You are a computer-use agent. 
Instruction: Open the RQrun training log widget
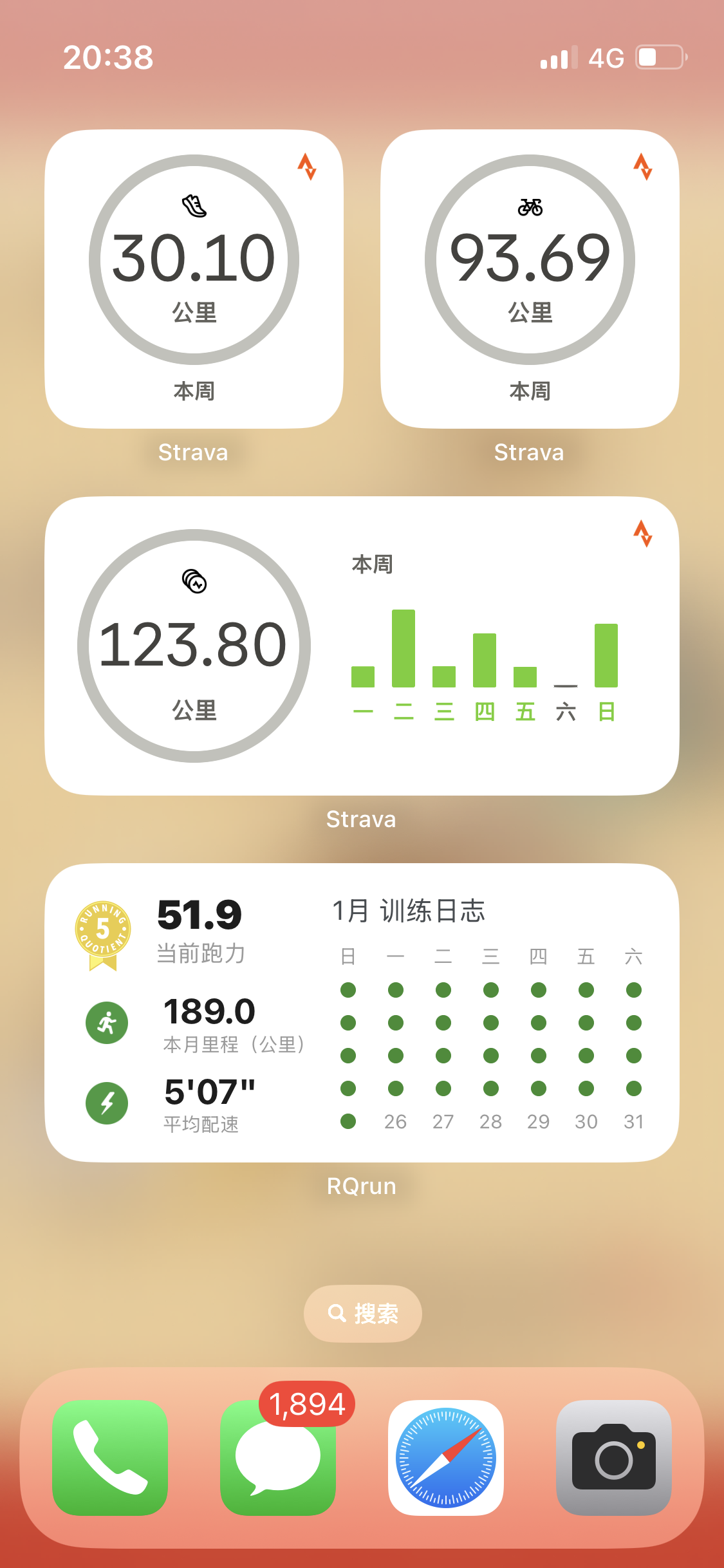pyautogui.click(x=362, y=1012)
